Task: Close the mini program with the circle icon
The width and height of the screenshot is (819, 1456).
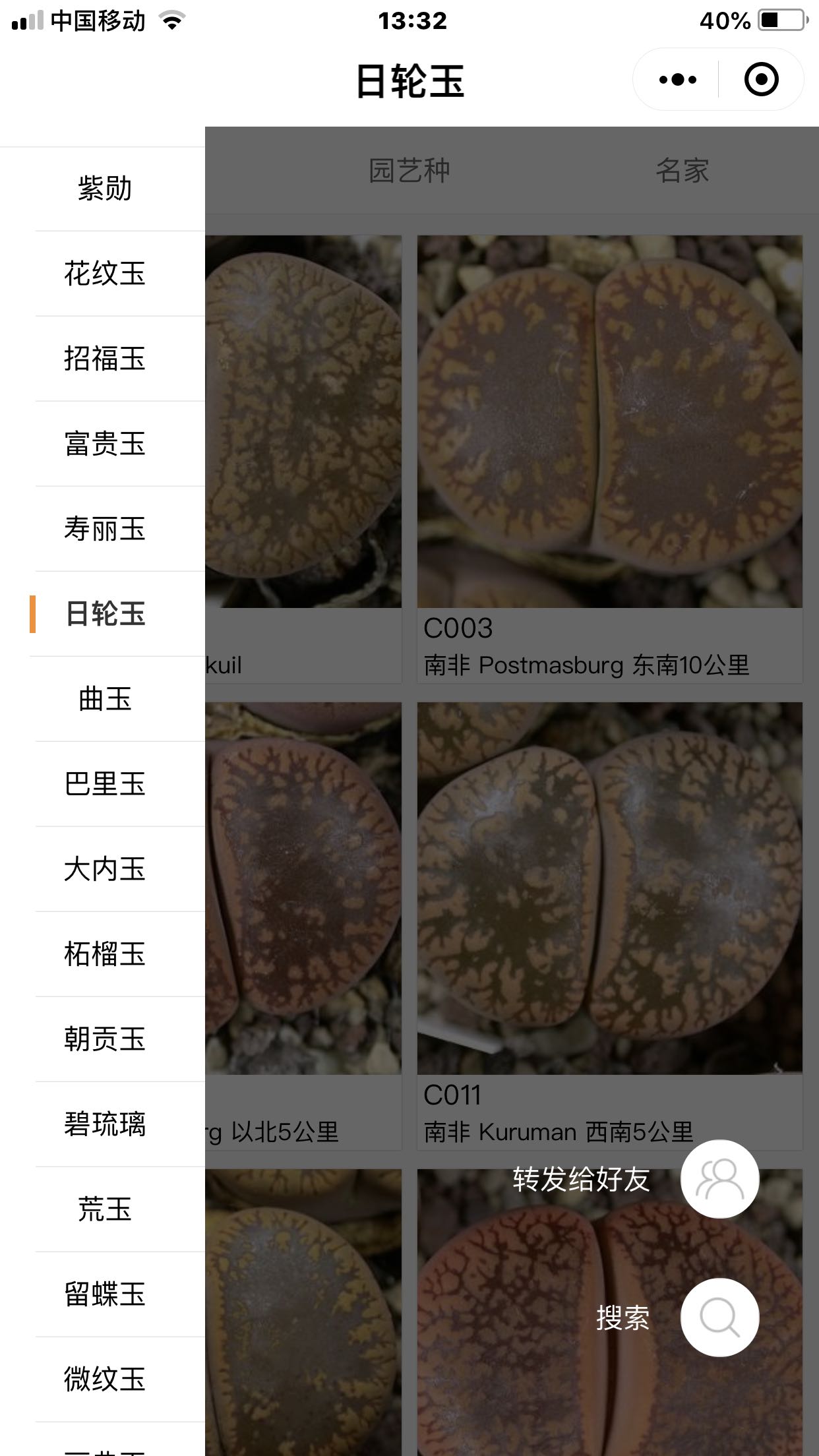Action: click(761, 80)
